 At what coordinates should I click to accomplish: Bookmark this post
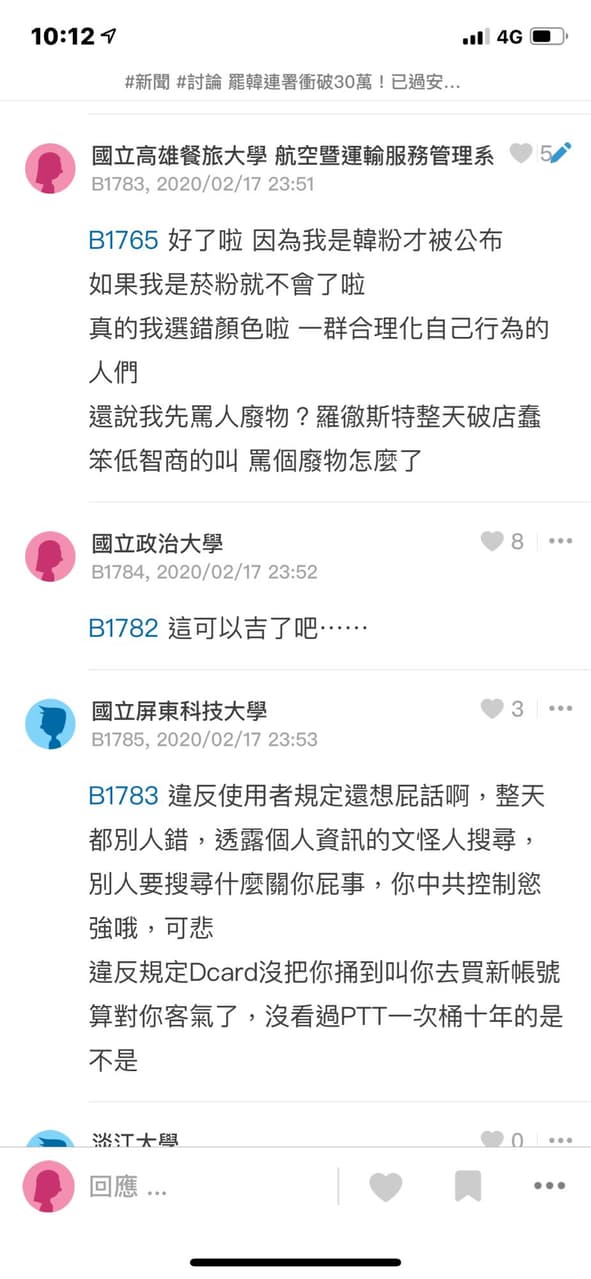468,1187
